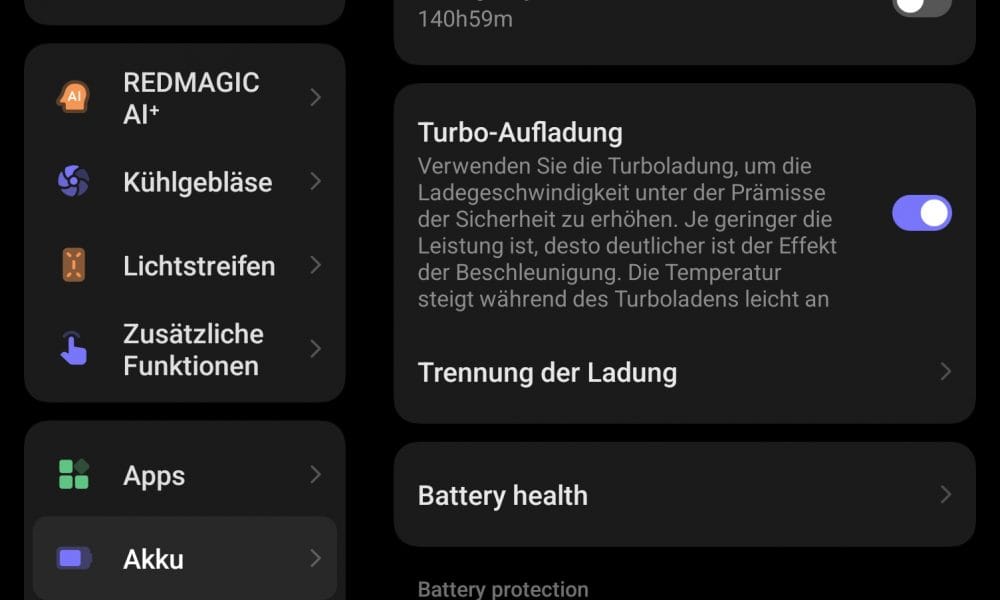Open Battery health
The height and width of the screenshot is (600, 1000).
coord(684,495)
